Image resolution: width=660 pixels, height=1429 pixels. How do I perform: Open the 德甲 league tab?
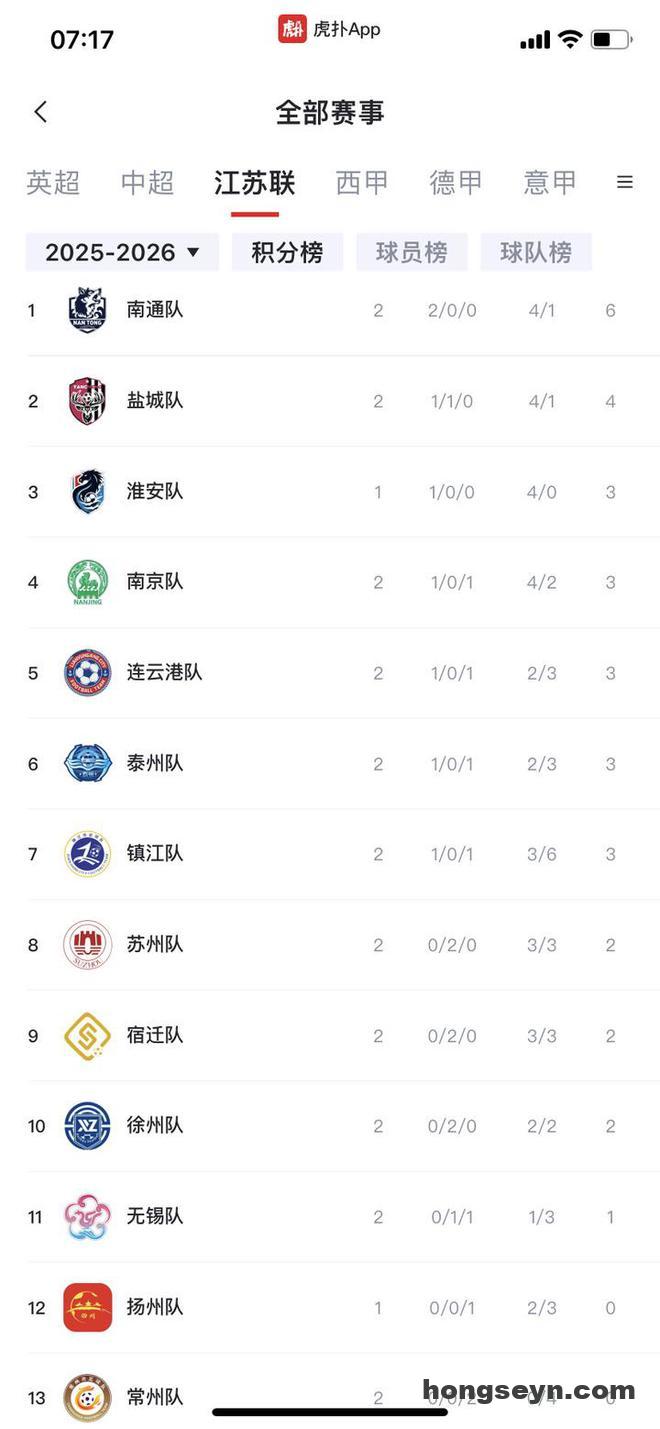(x=456, y=183)
